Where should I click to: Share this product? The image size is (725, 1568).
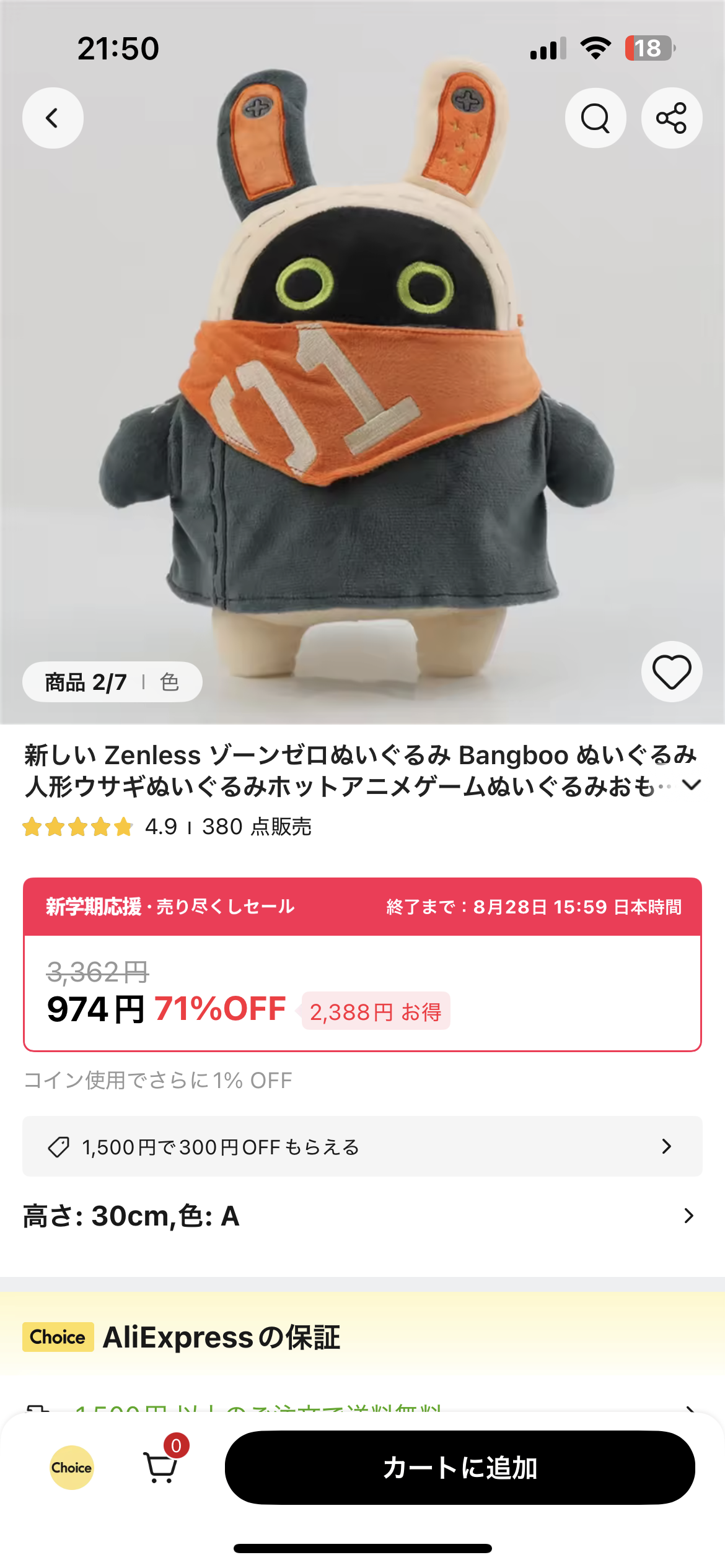pyautogui.click(x=672, y=118)
